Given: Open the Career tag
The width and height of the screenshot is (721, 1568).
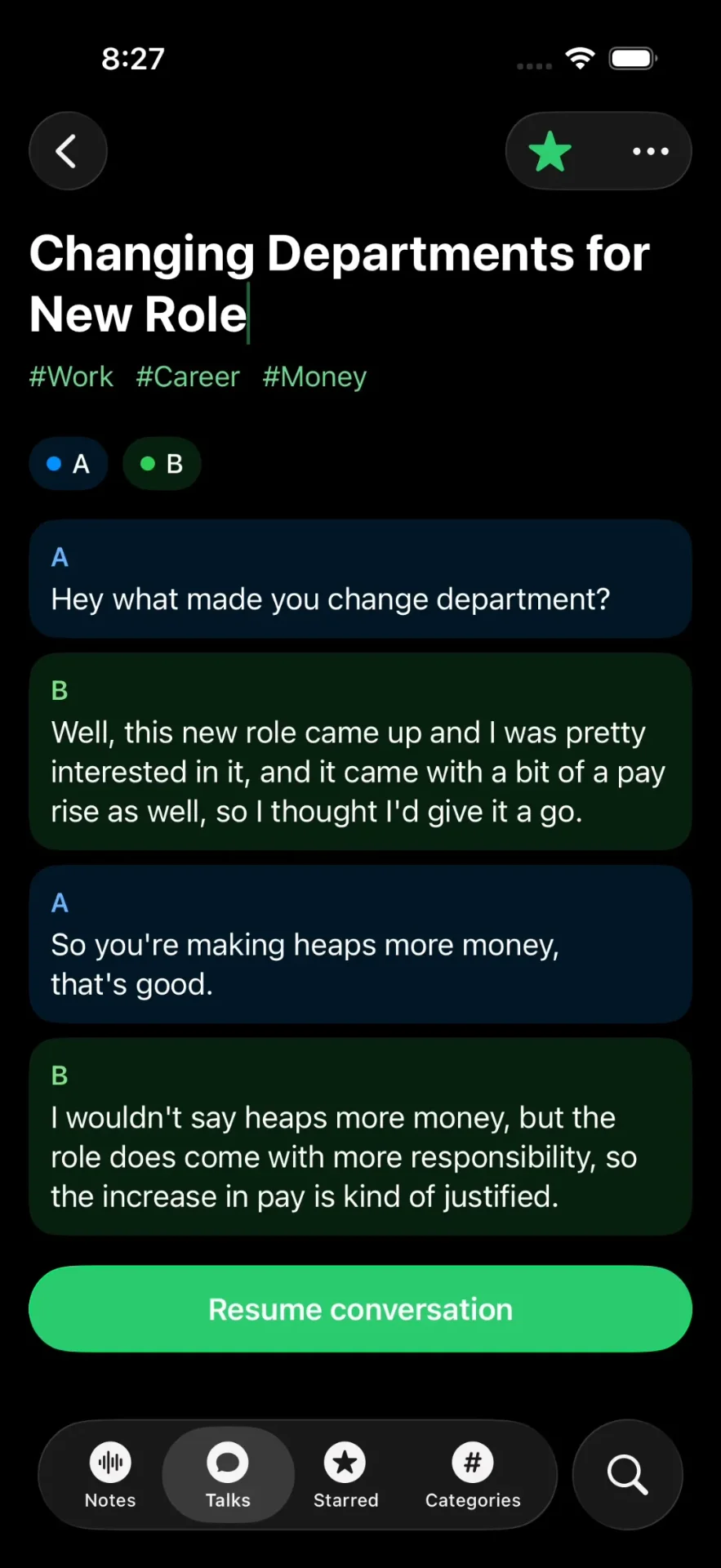Looking at the screenshot, I should 188,376.
